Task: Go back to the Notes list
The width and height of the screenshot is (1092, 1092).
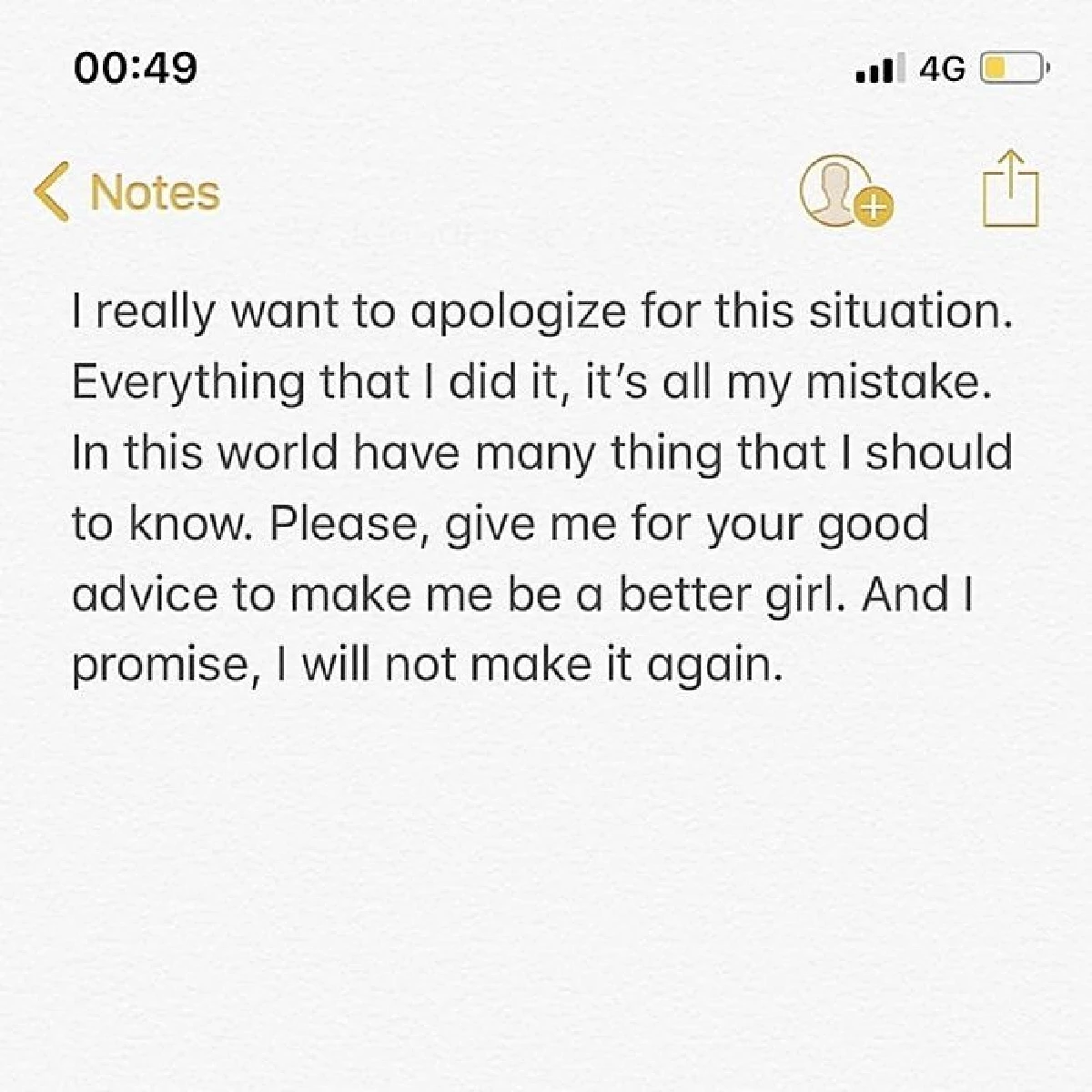Action: 127,193
